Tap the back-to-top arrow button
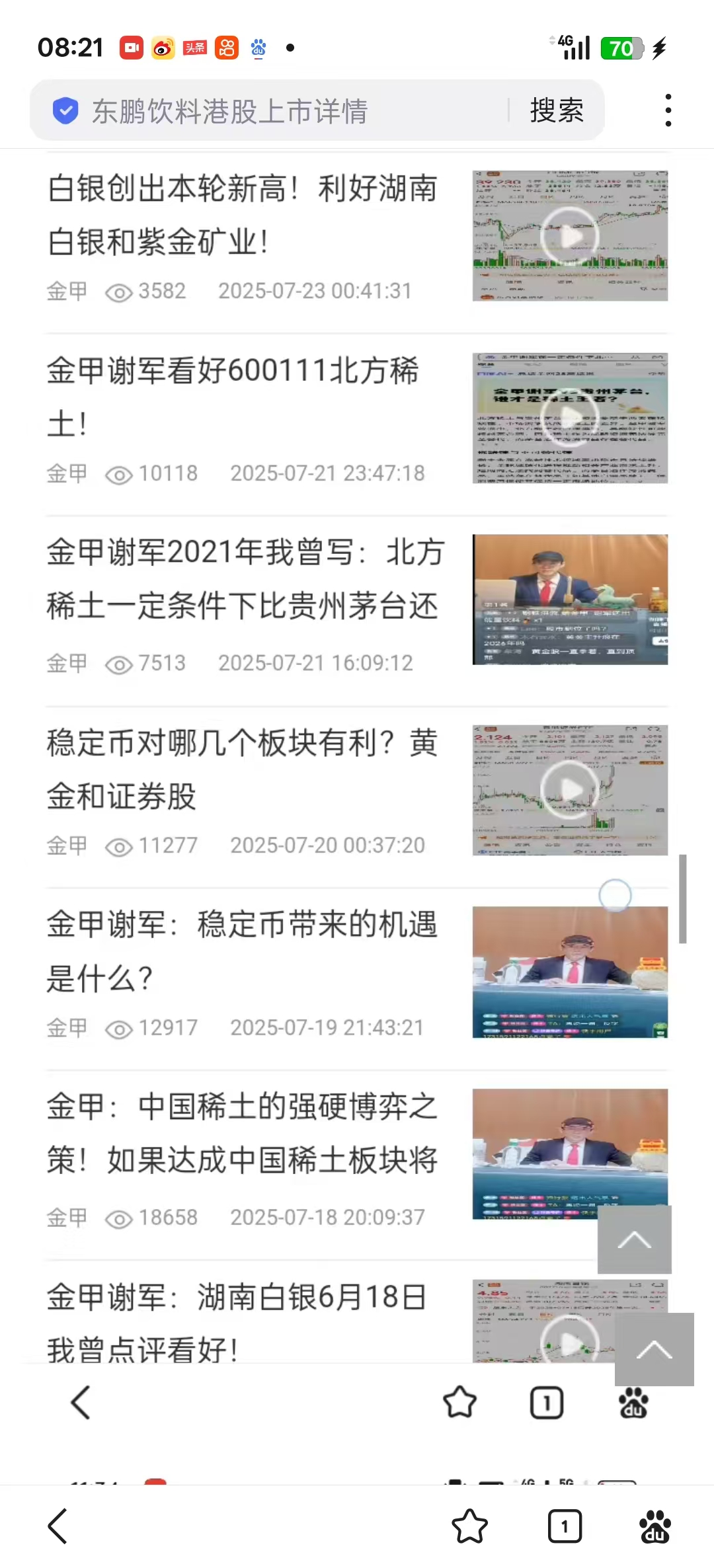 [633, 1239]
